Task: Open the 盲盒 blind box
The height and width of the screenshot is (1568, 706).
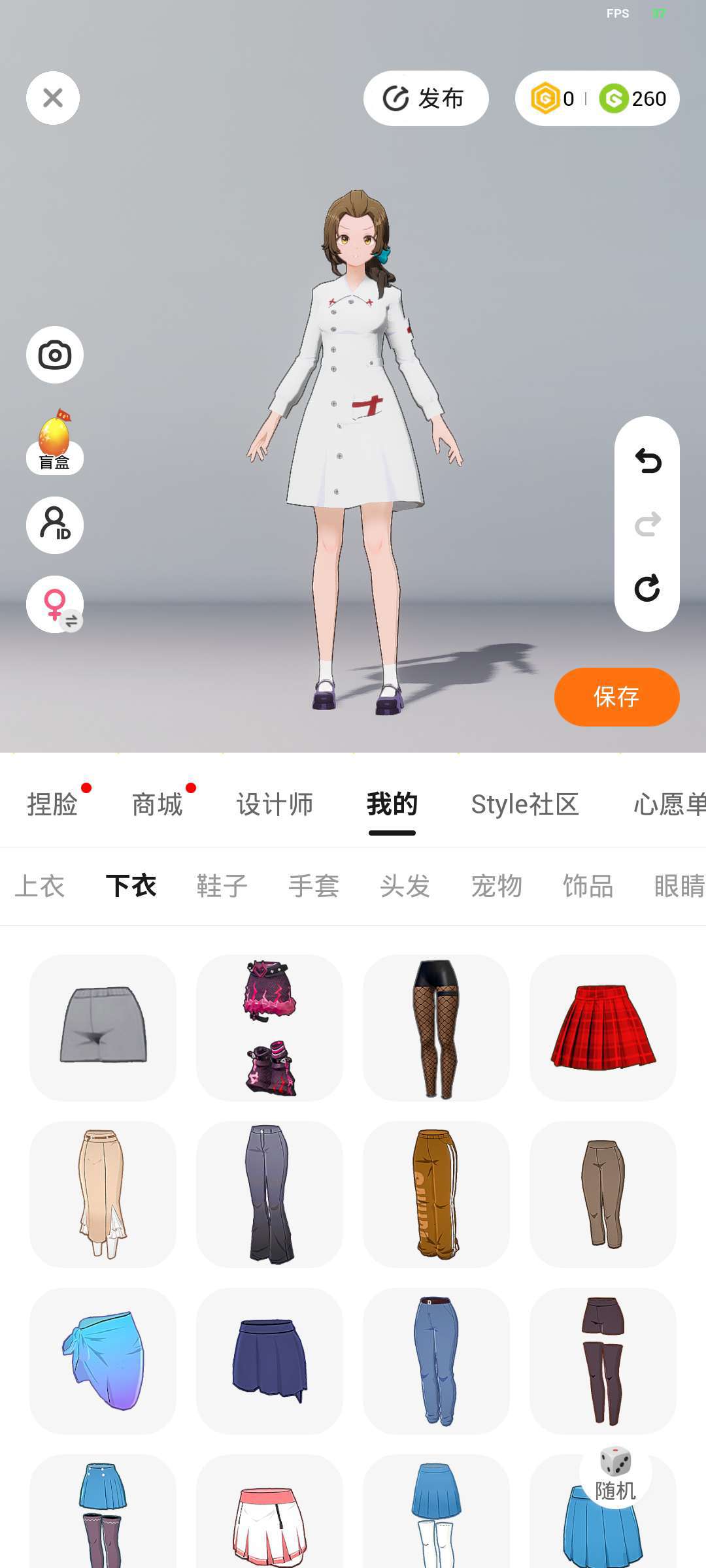Action: pyautogui.click(x=55, y=444)
